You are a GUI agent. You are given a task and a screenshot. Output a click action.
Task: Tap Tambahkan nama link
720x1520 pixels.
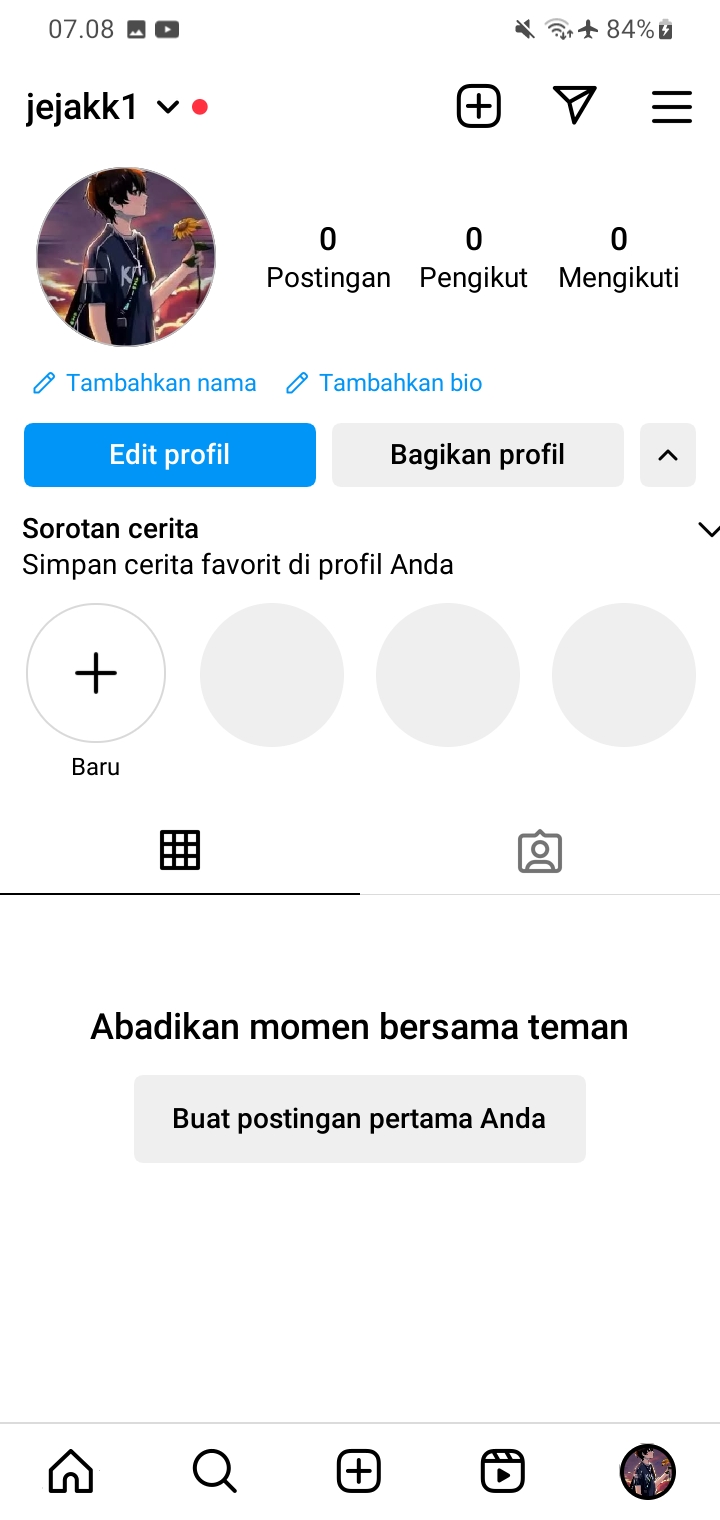(x=145, y=383)
